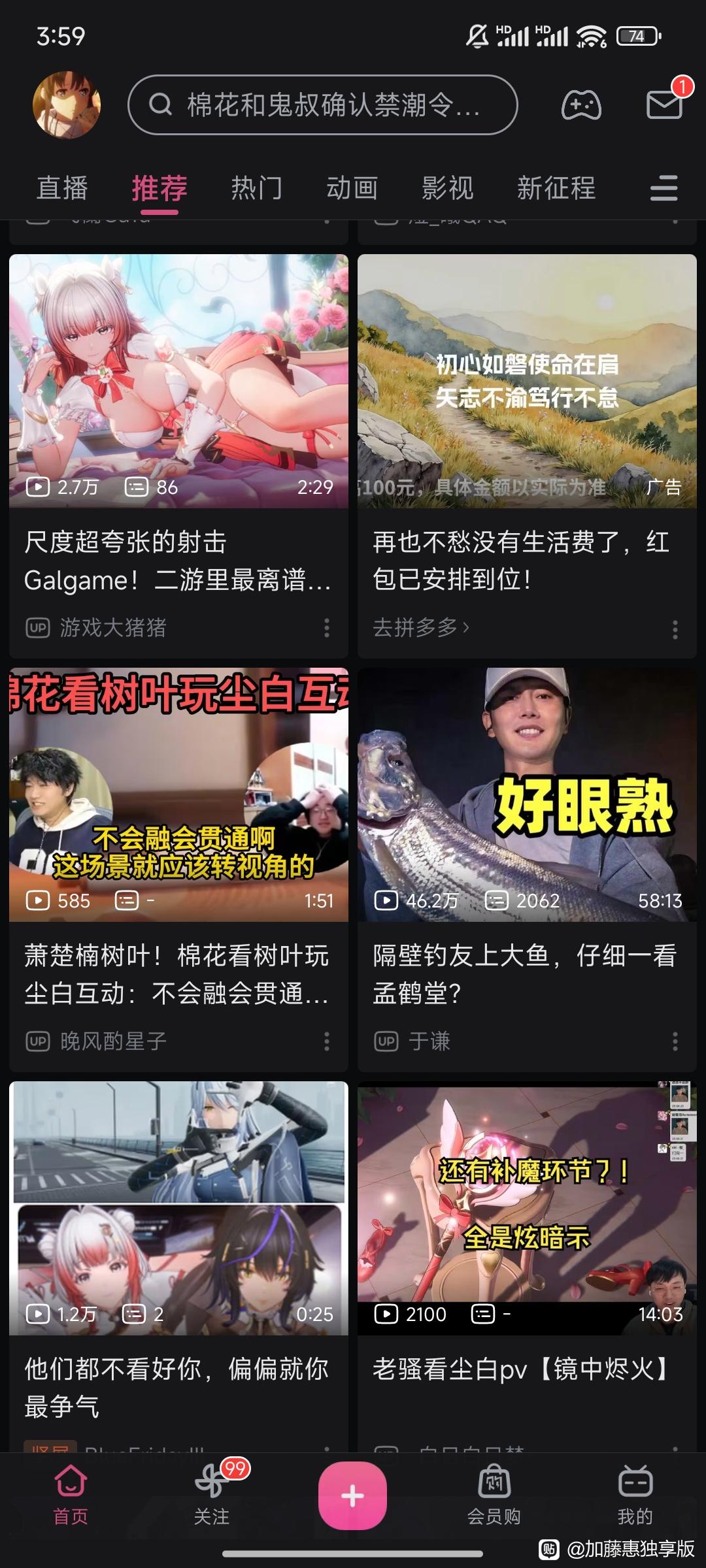Play the 萧楚楠树叶 video by 晚风酌星子
Viewport: 706px width, 1568px height.
[178, 794]
